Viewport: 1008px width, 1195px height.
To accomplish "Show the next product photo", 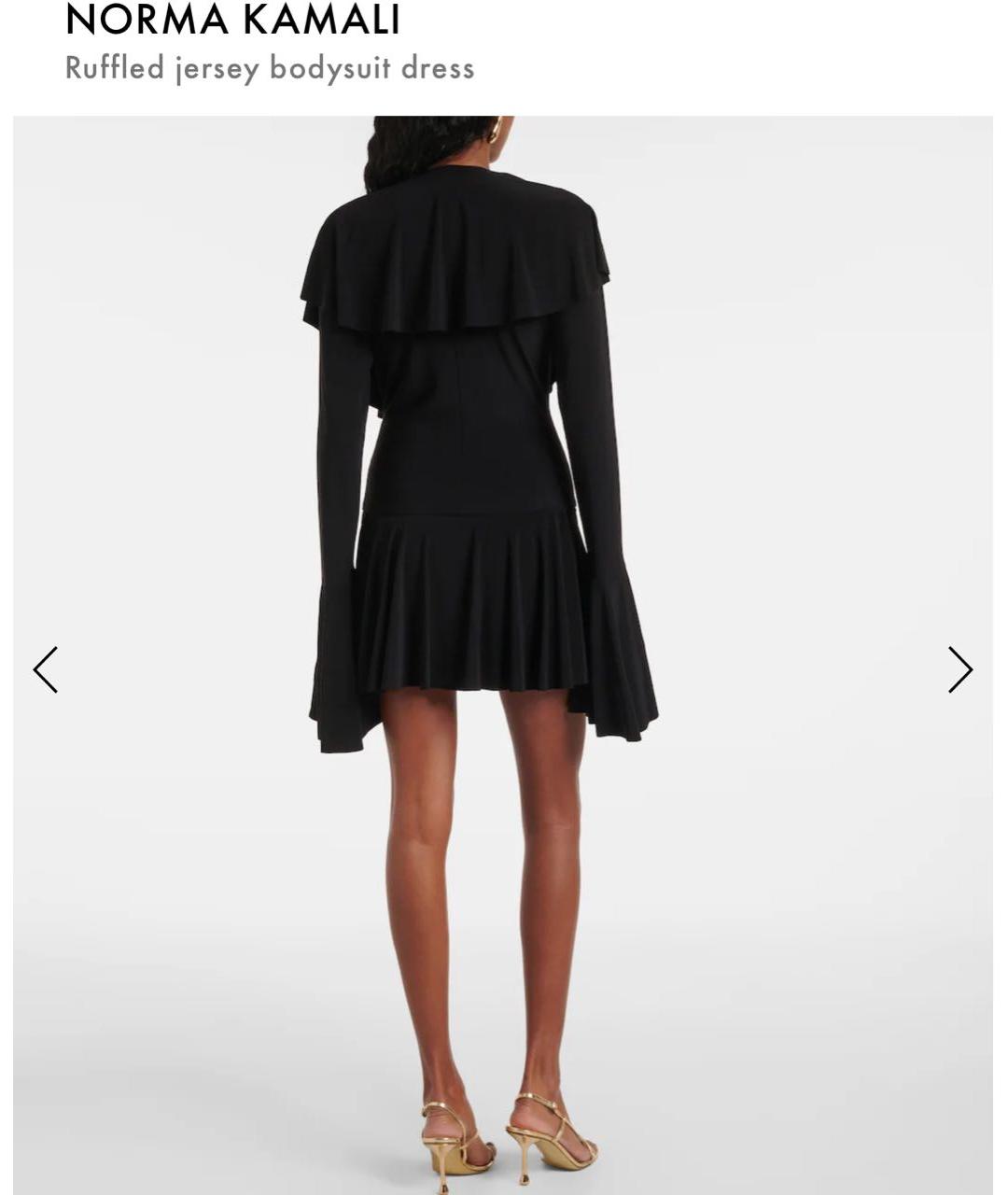I will (x=960, y=669).
